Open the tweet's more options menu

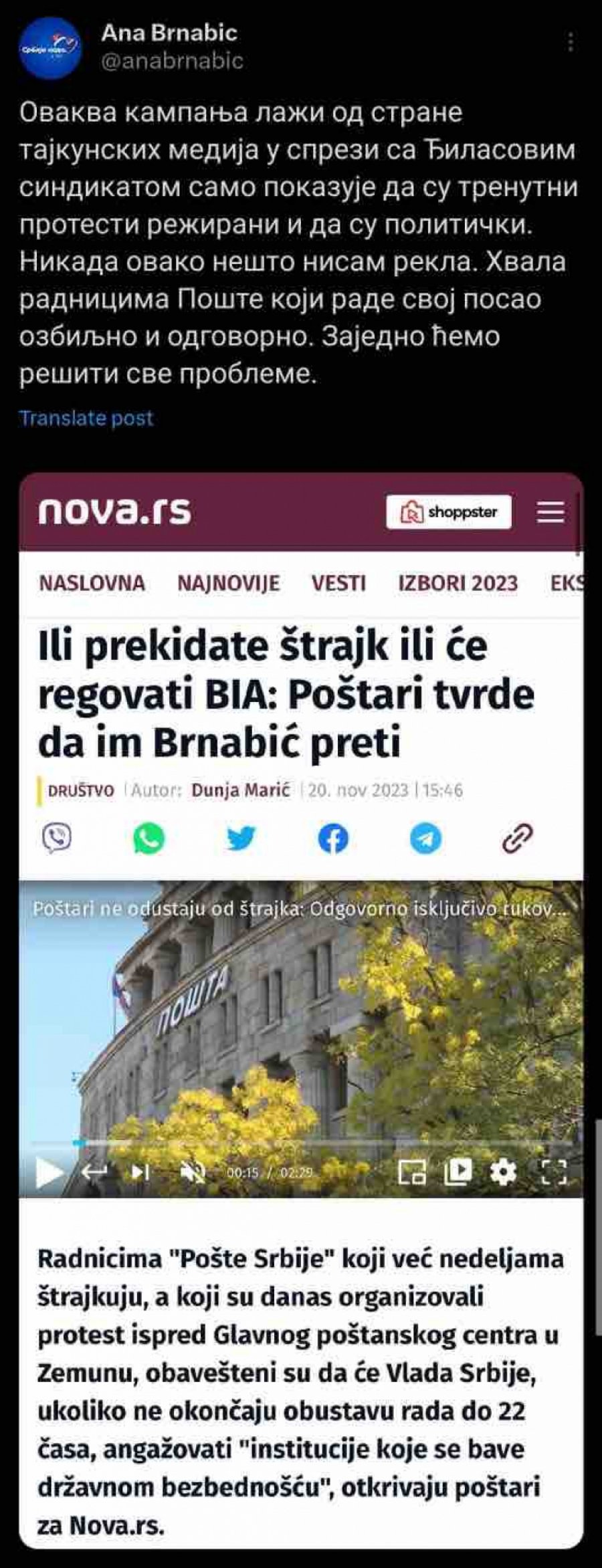(571, 41)
